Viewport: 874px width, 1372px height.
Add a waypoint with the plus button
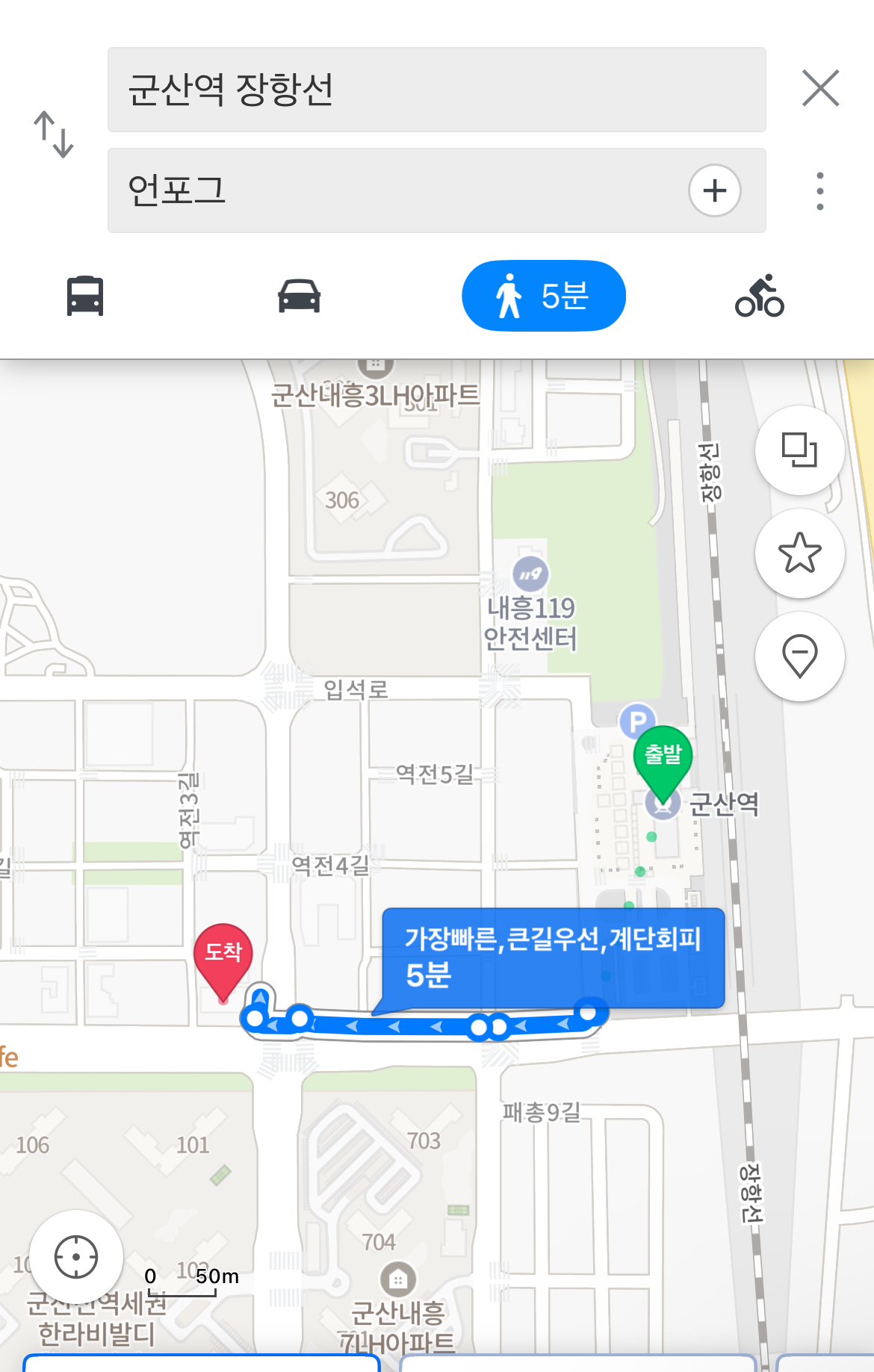coord(714,190)
